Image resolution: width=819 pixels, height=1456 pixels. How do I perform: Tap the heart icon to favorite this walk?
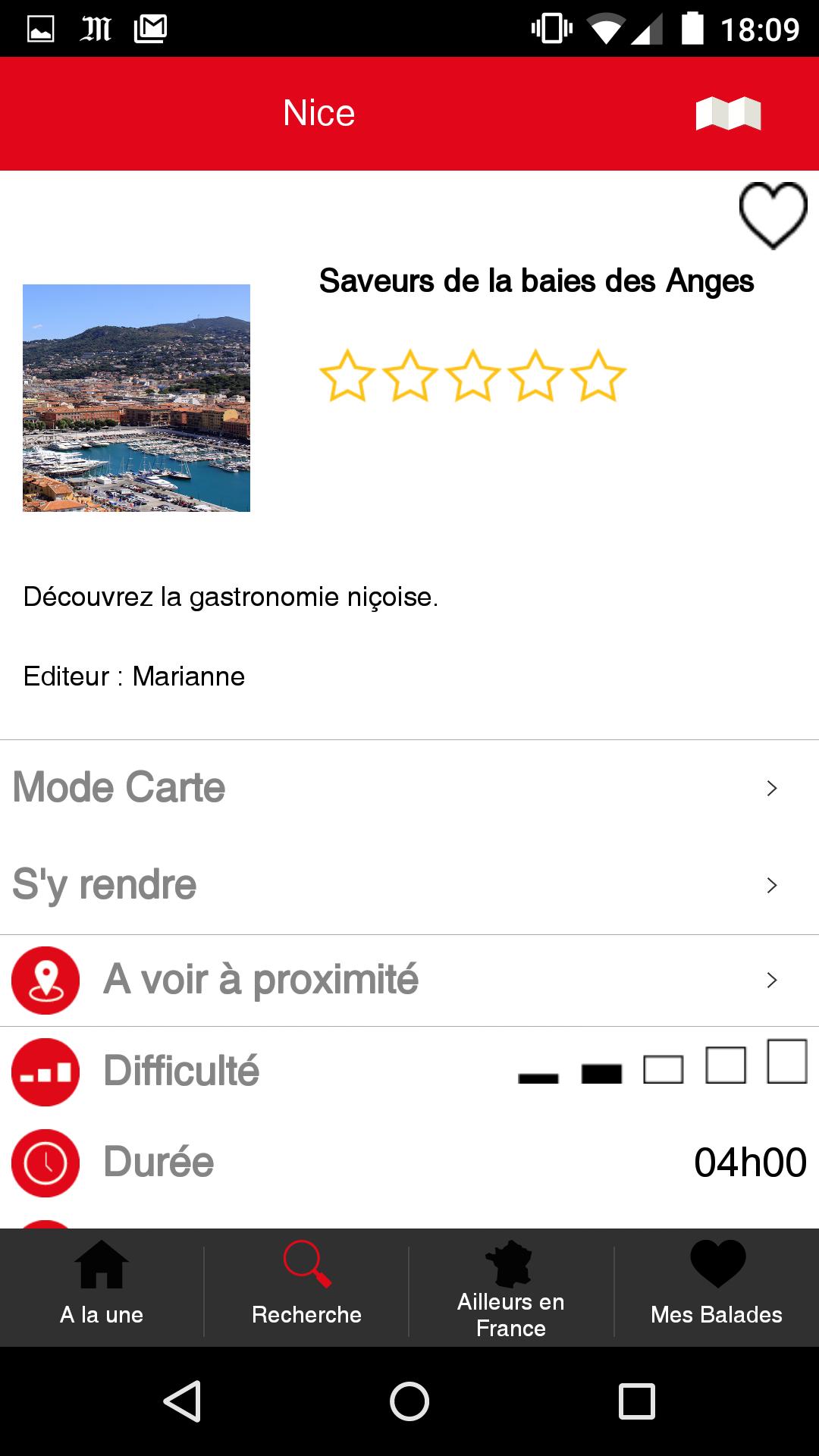[773, 215]
